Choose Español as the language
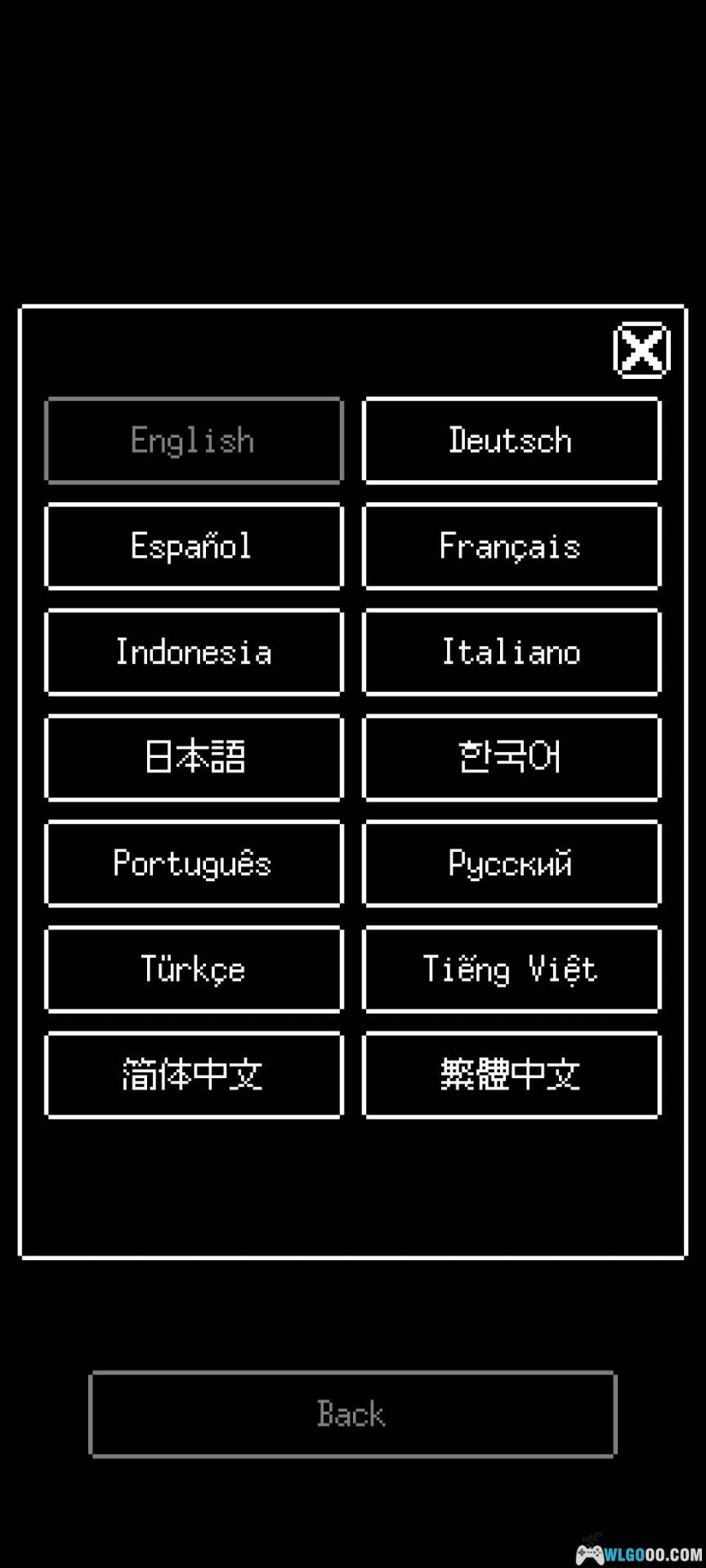 pos(194,546)
